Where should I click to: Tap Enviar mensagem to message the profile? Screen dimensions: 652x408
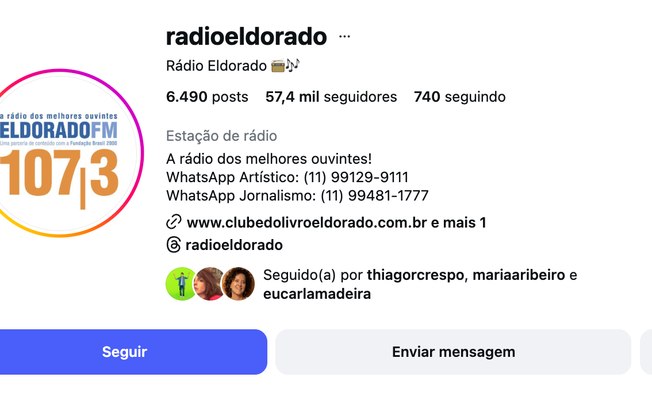(x=453, y=352)
